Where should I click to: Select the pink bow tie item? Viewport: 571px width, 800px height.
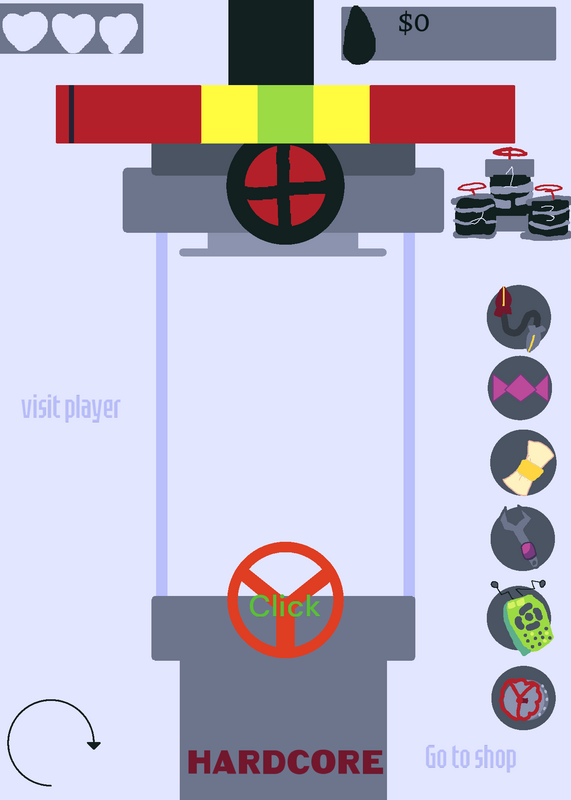(520, 388)
